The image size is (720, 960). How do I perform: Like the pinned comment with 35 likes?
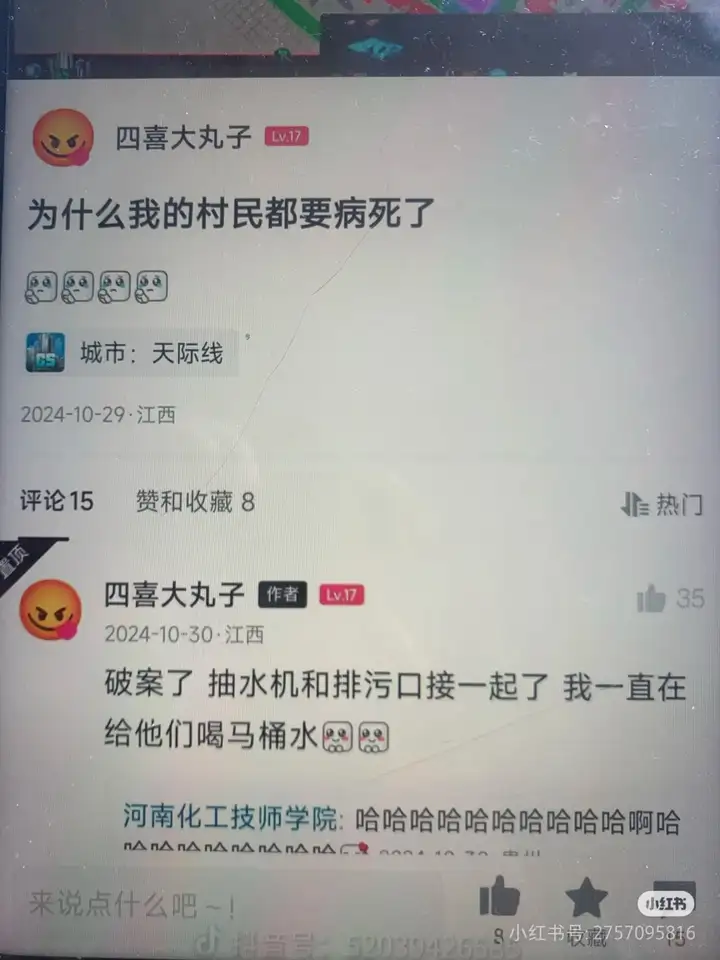[x=652, y=599]
